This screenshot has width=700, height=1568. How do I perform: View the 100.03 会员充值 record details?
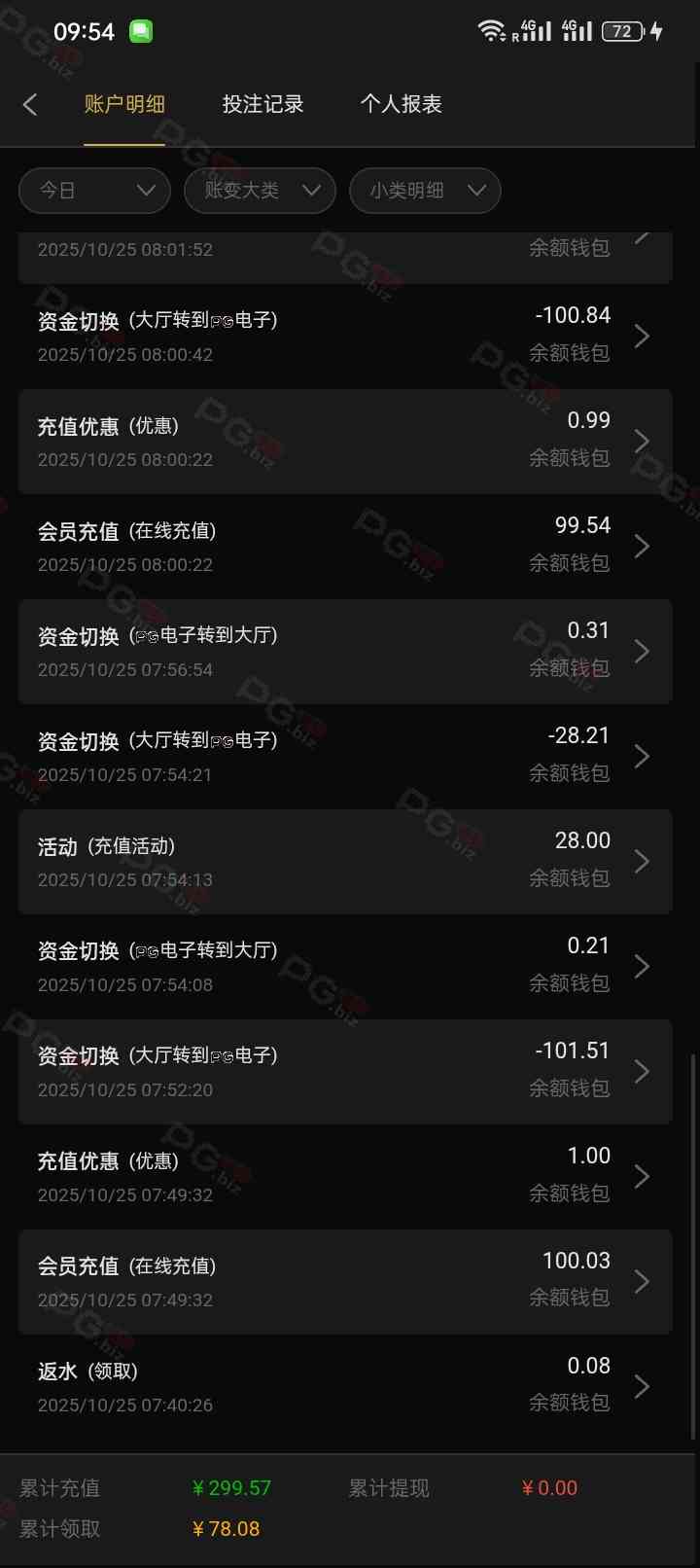345,1282
